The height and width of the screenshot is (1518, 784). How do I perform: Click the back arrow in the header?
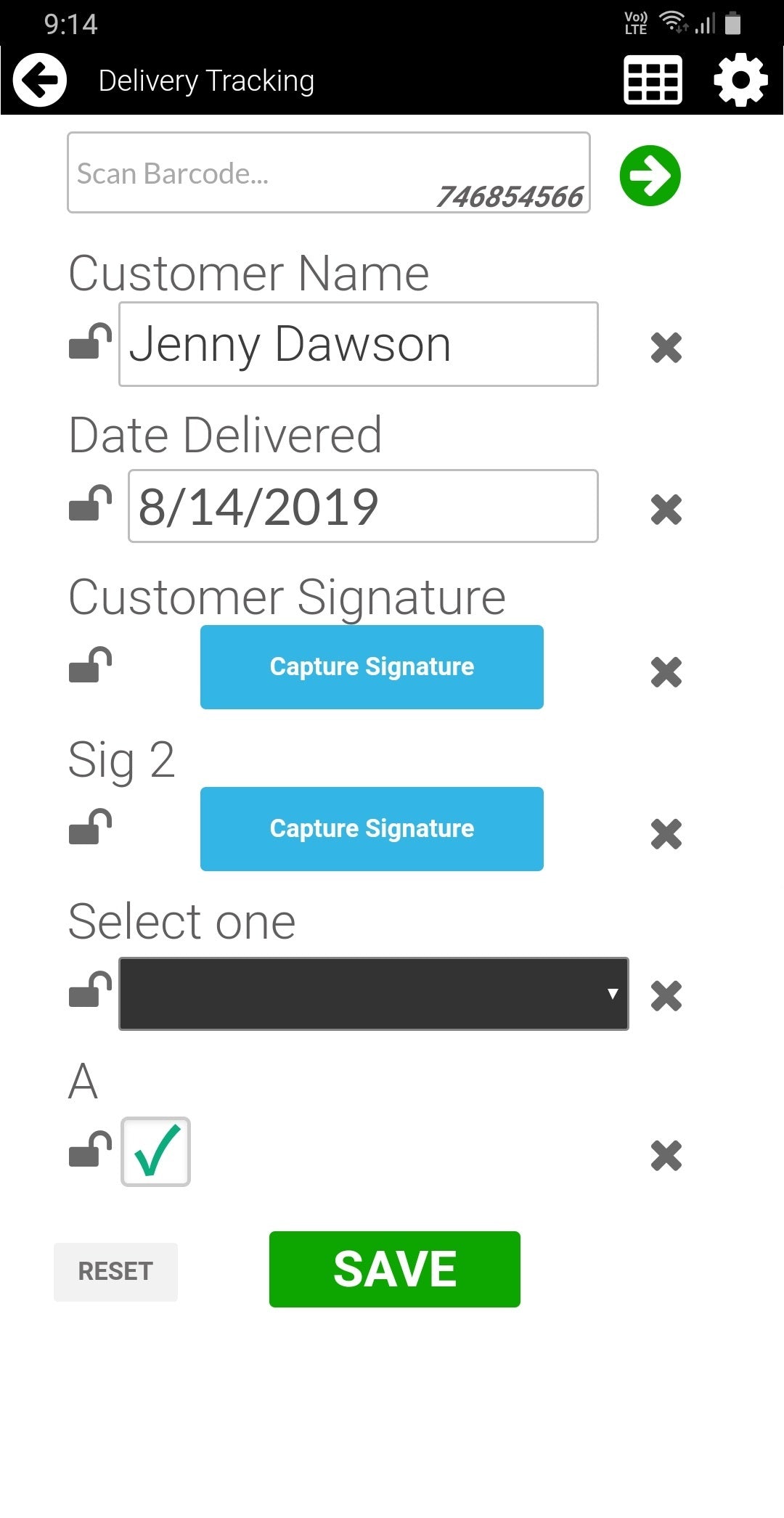(x=40, y=80)
